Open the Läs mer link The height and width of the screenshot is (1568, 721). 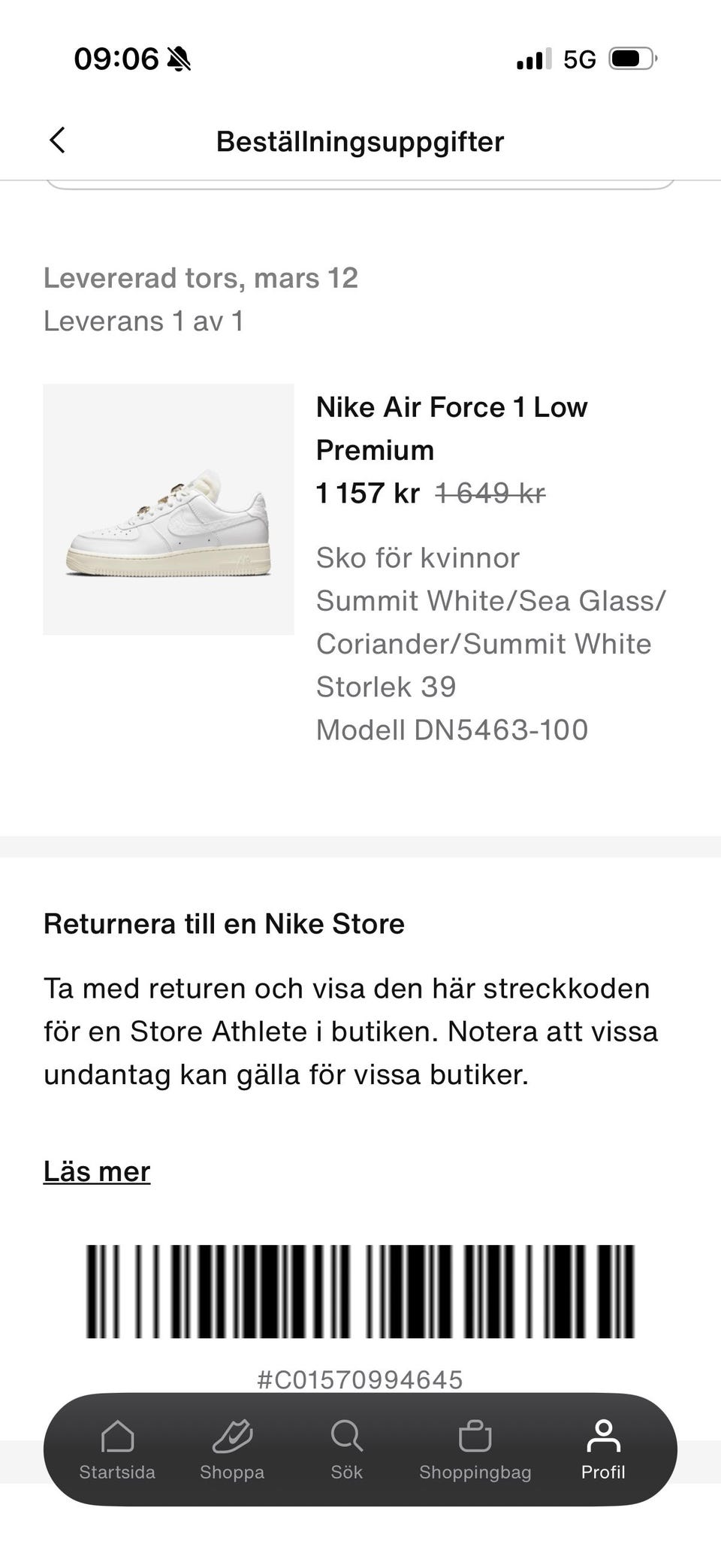click(97, 1171)
